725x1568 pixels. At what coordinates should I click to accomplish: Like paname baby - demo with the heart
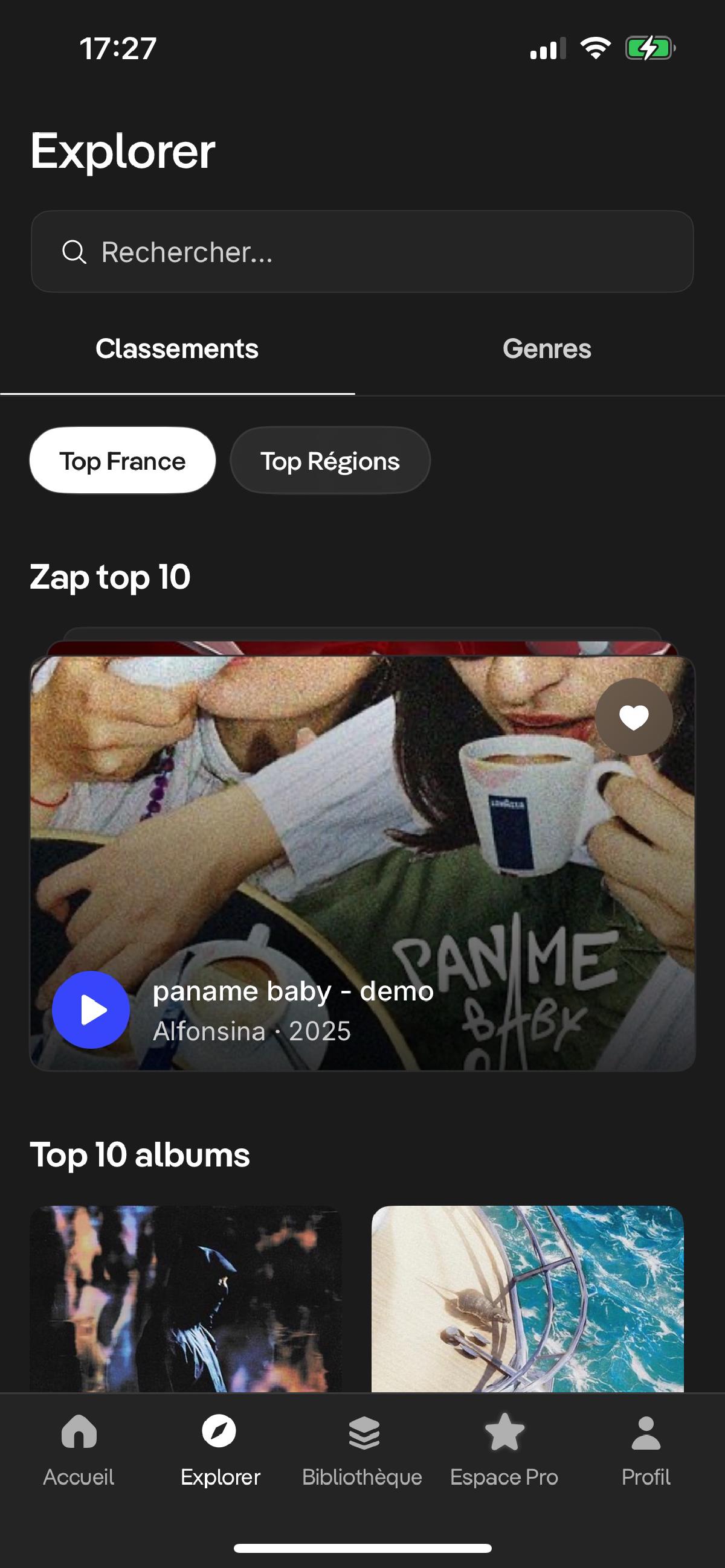(634, 717)
